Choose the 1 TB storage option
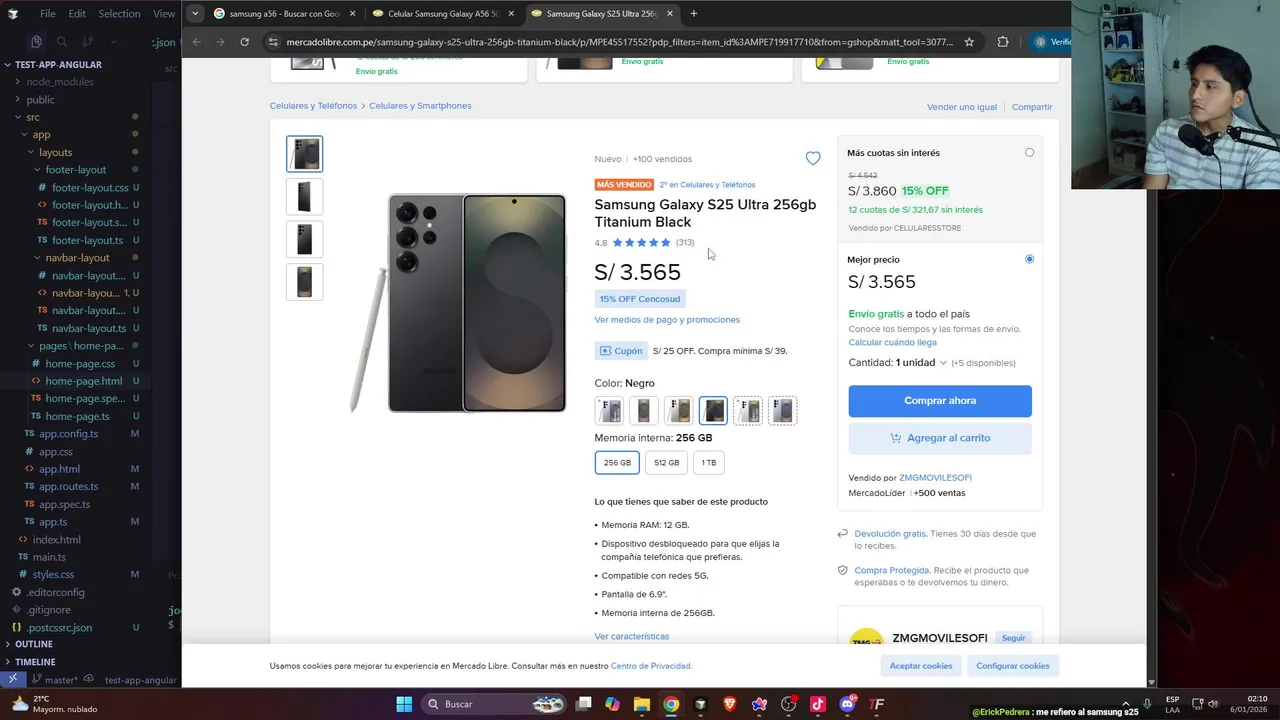Viewport: 1280px width, 720px height. [x=708, y=463]
